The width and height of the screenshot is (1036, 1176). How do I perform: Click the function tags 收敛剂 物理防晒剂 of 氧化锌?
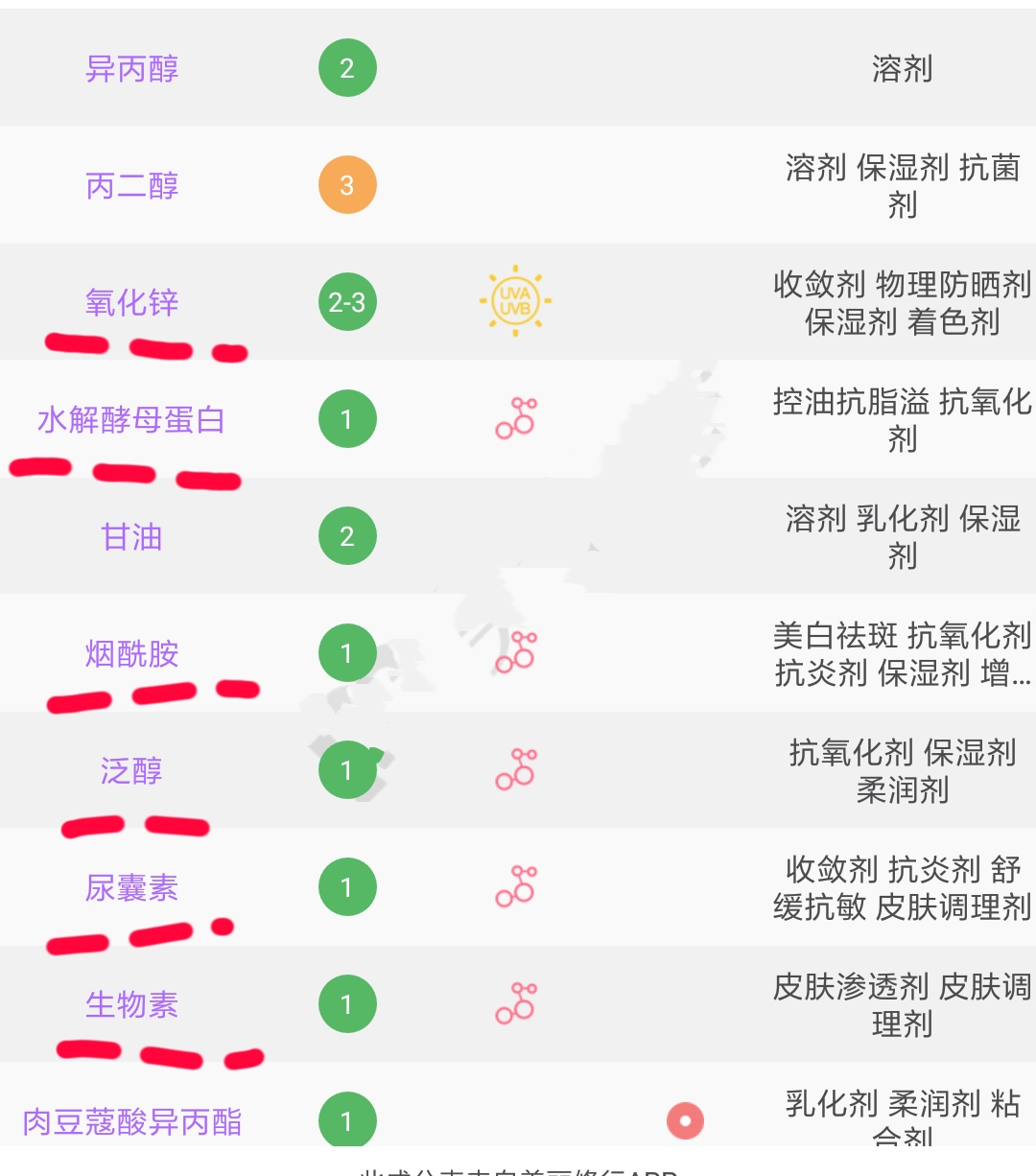(x=900, y=284)
